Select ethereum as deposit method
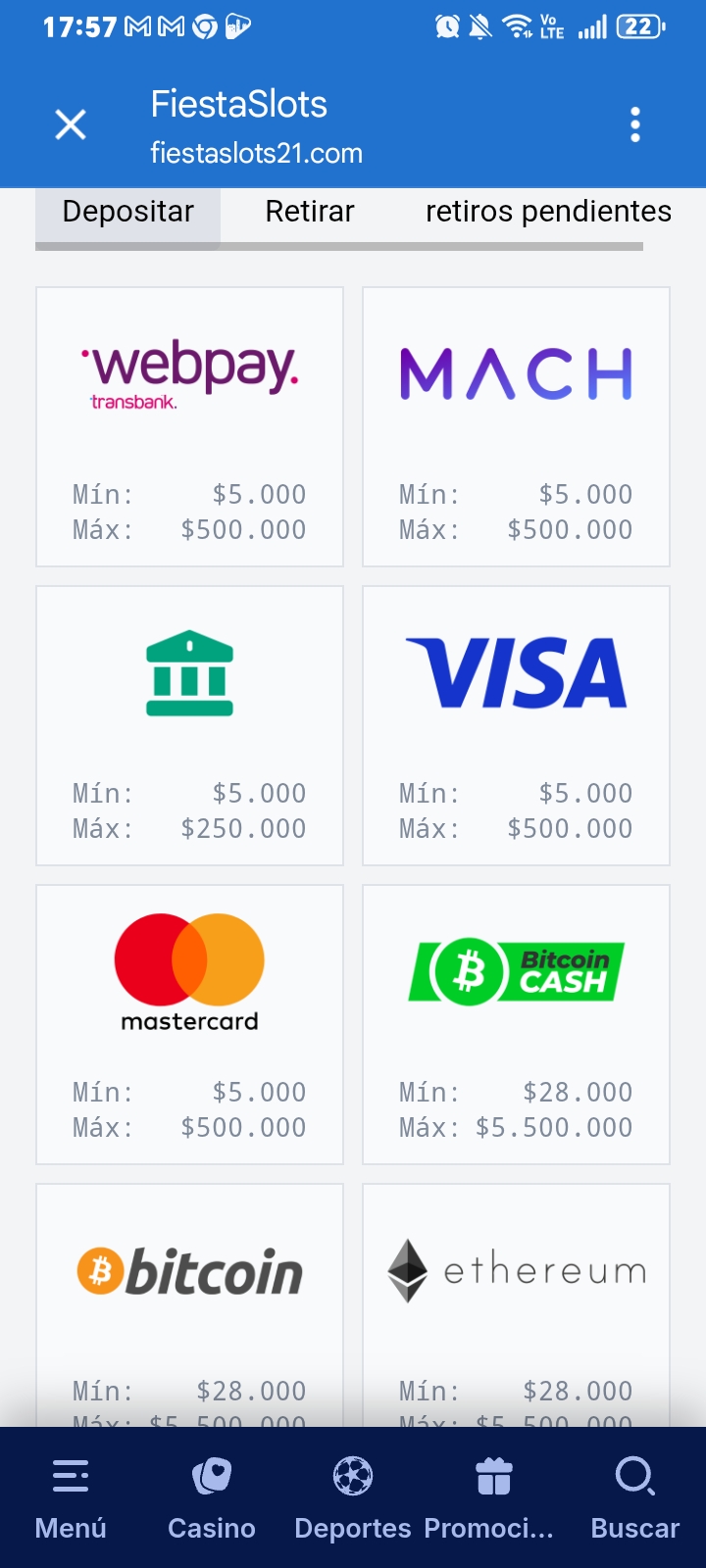Image resolution: width=706 pixels, height=1568 pixels. (x=516, y=1305)
